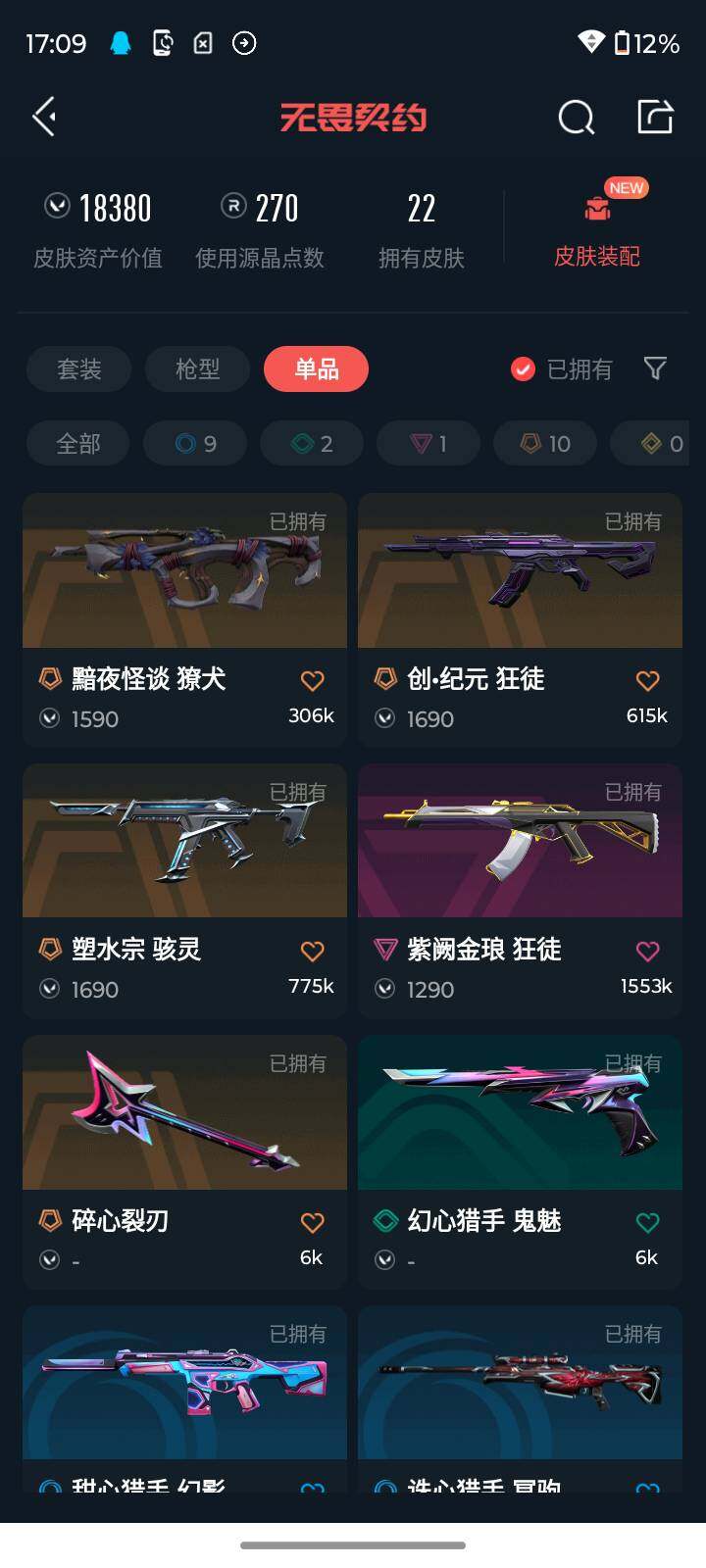Like the 紫阙金琅 狂徒 skin
The image size is (706, 1568).
pyautogui.click(x=647, y=951)
